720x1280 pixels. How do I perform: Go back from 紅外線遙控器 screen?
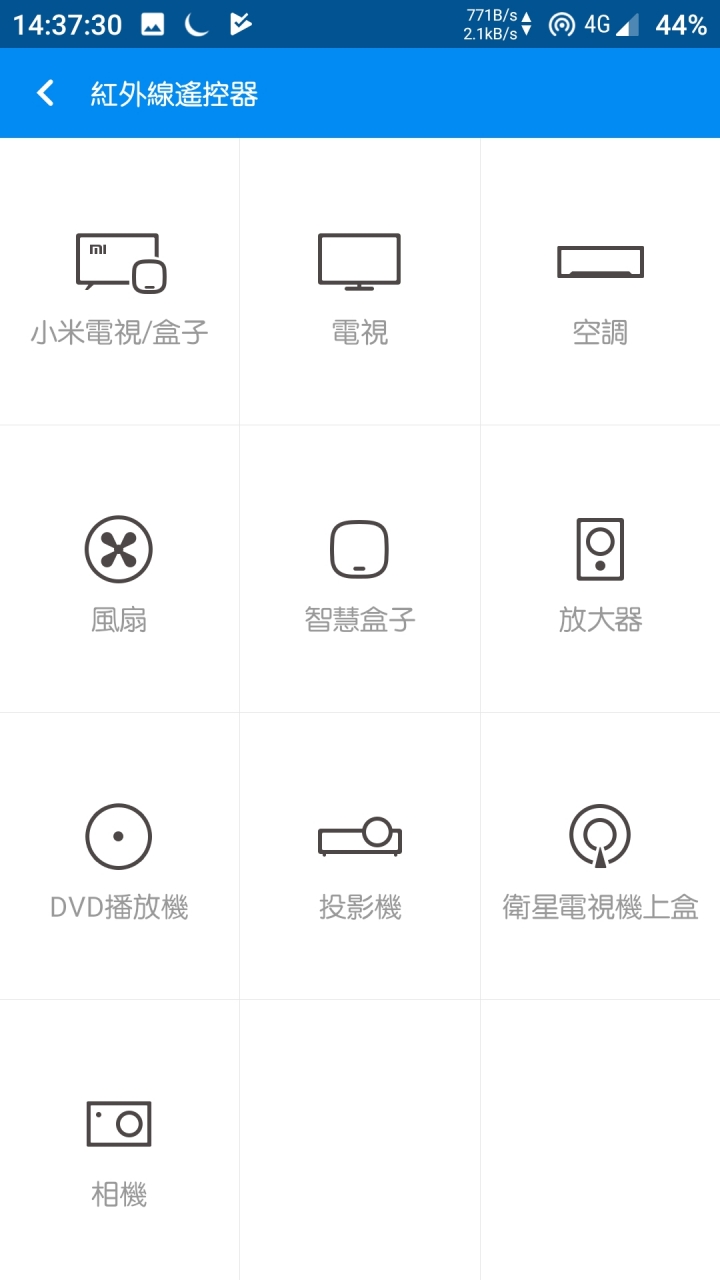45,94
